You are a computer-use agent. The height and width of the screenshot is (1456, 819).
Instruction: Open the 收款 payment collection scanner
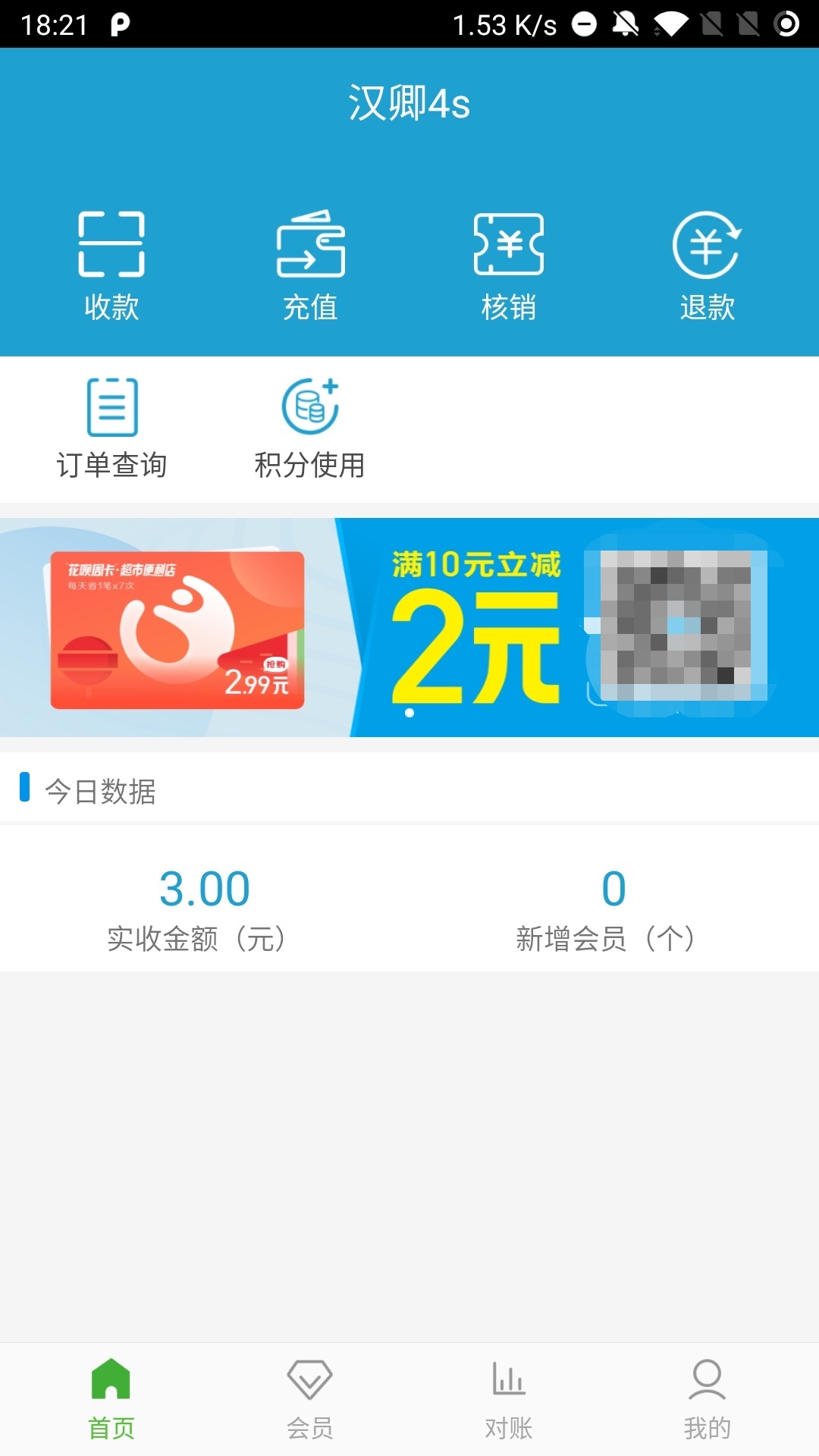click(111, 265)
